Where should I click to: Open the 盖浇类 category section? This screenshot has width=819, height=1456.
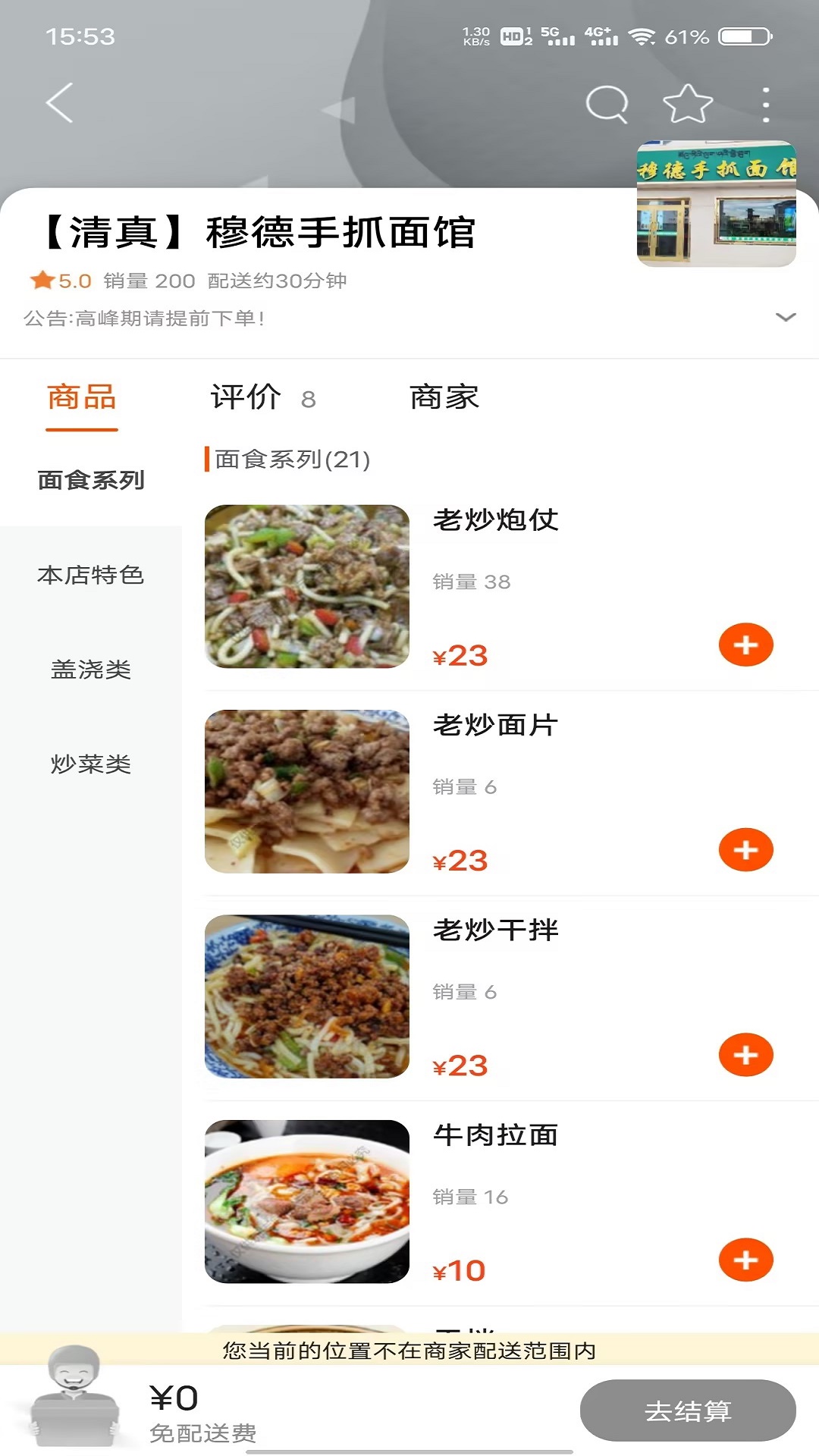coord(91,670)
